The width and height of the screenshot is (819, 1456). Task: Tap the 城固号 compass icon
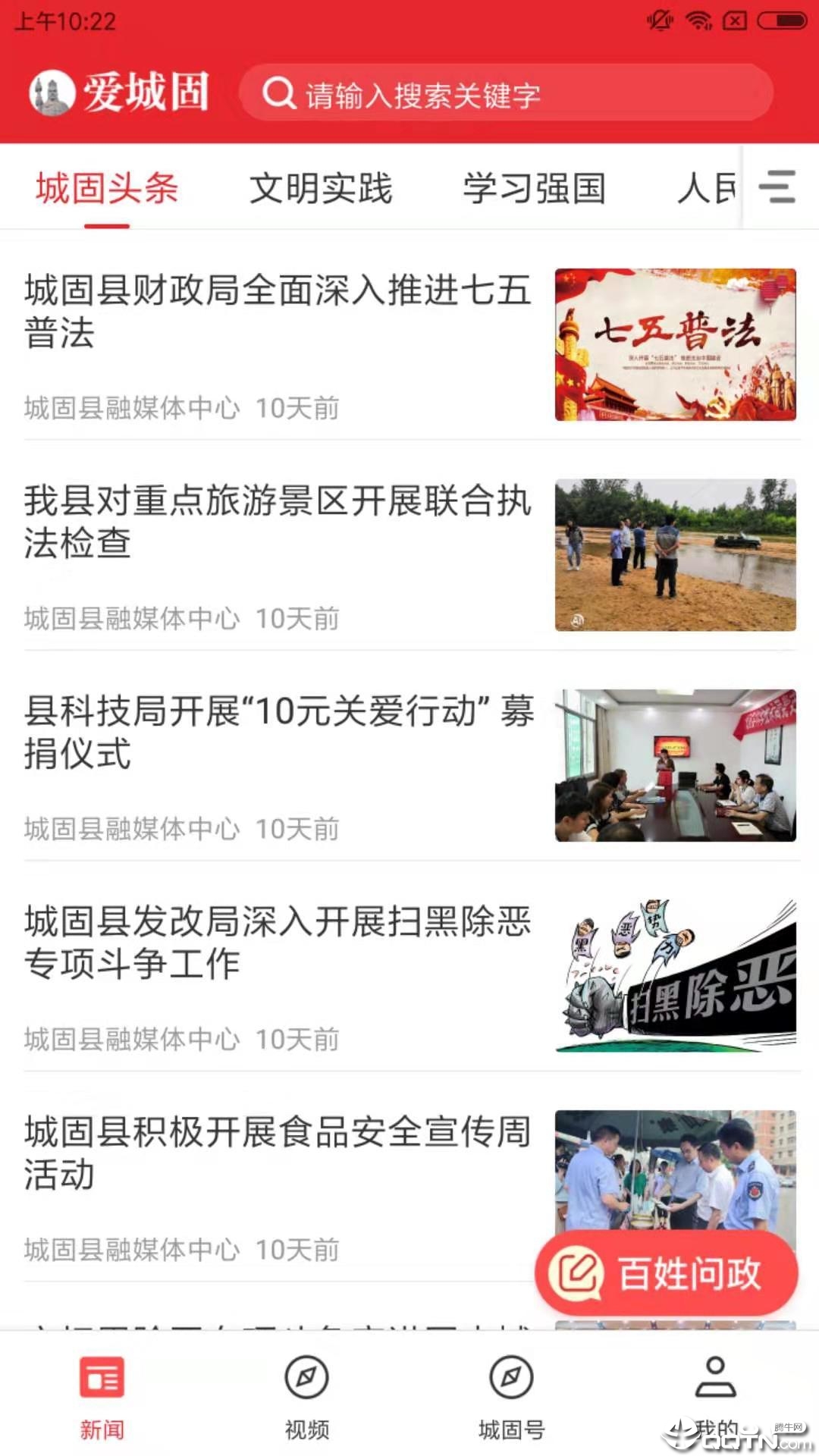coord(510,1376)
